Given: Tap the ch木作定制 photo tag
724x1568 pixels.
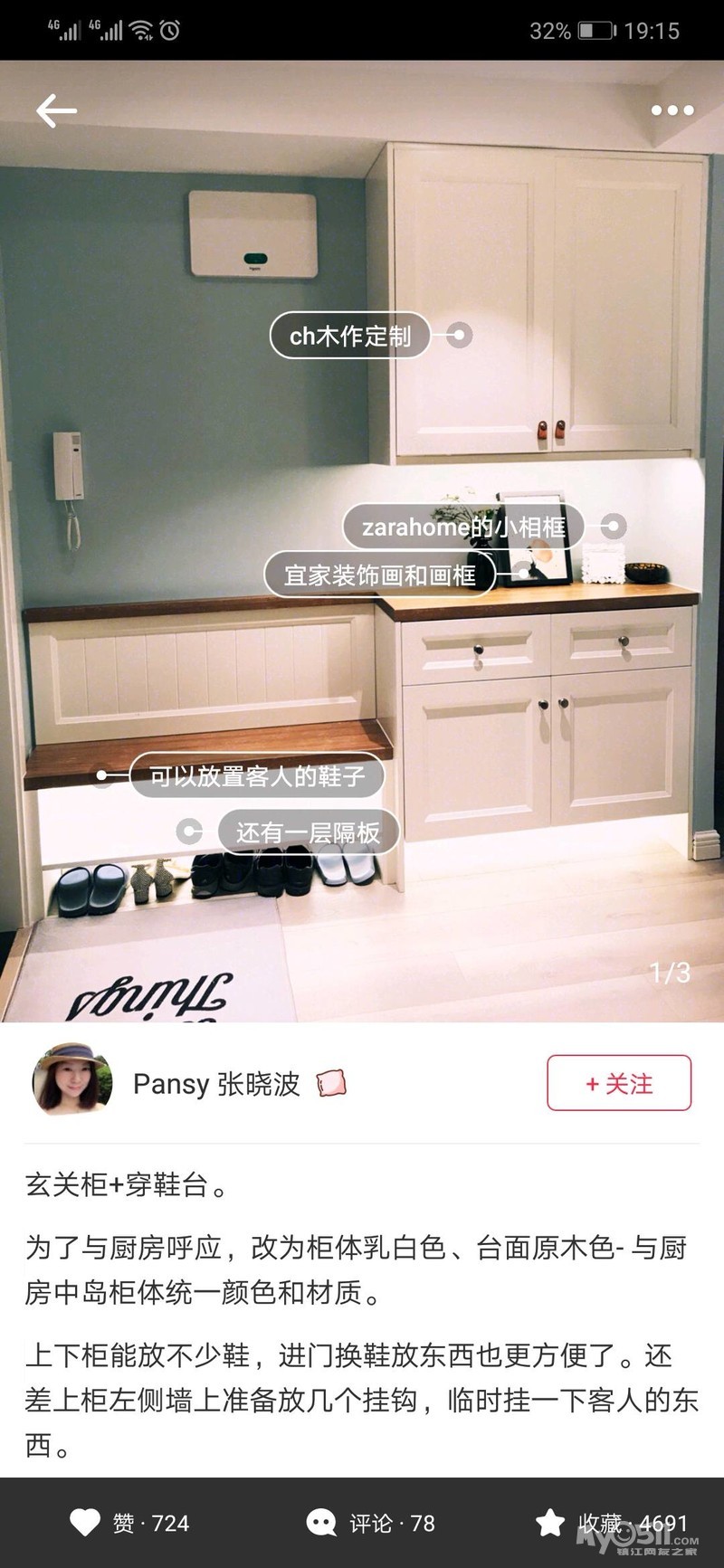Looking at the screenshot, I should tap(350, 336).
